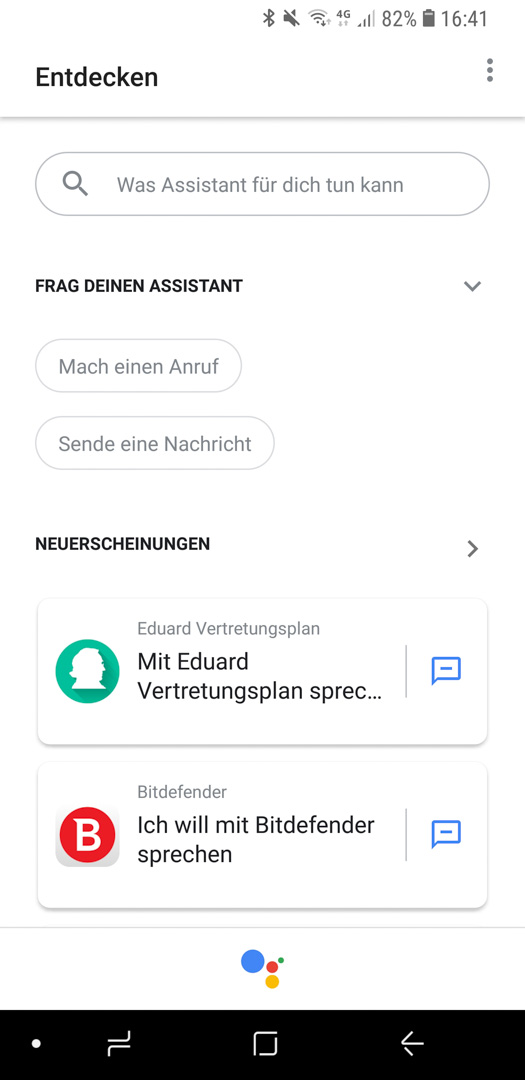Open the overflow menu next to Entdecken
This screenshot has width=525, height=1080.
(x=489, y=71)
